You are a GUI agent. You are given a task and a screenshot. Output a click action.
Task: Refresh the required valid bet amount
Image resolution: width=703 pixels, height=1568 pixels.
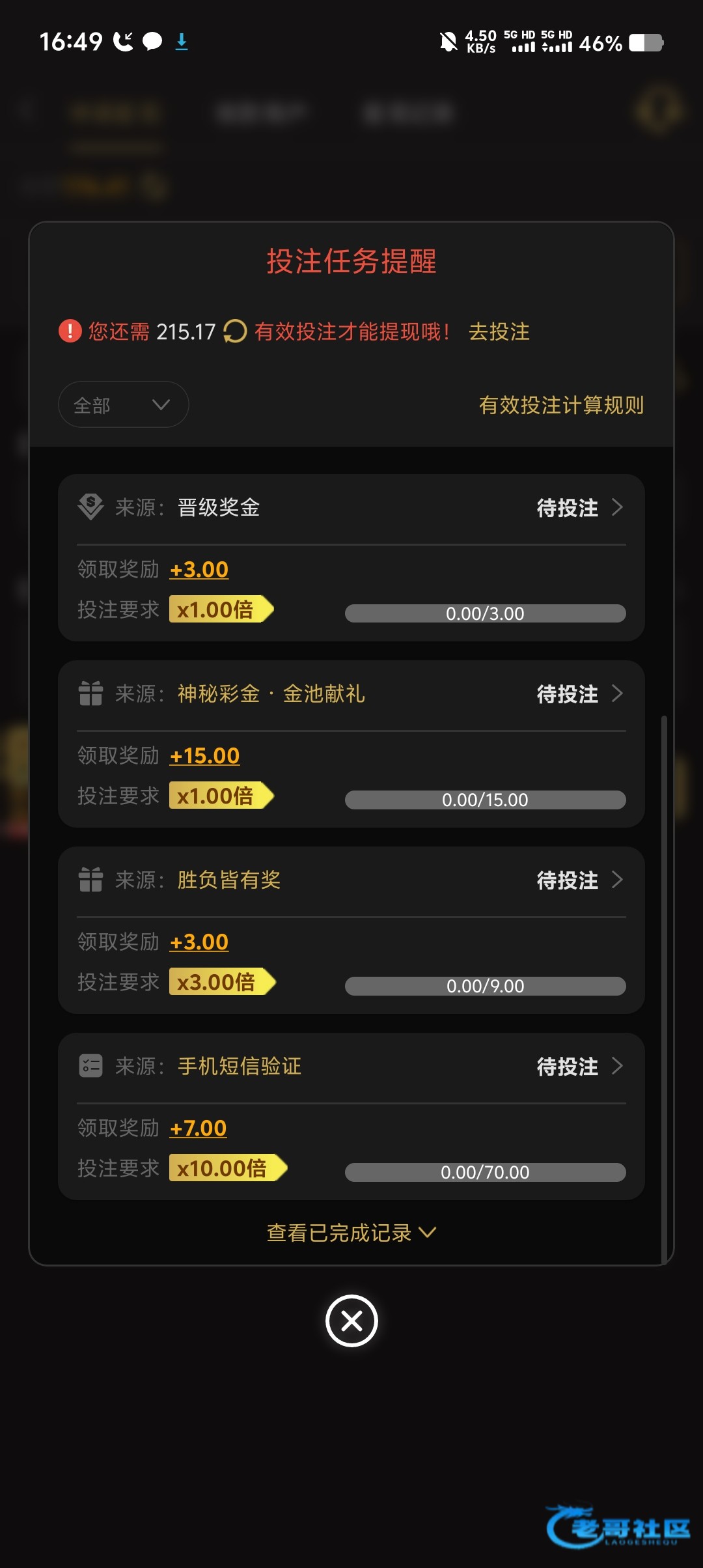point(235,331)
